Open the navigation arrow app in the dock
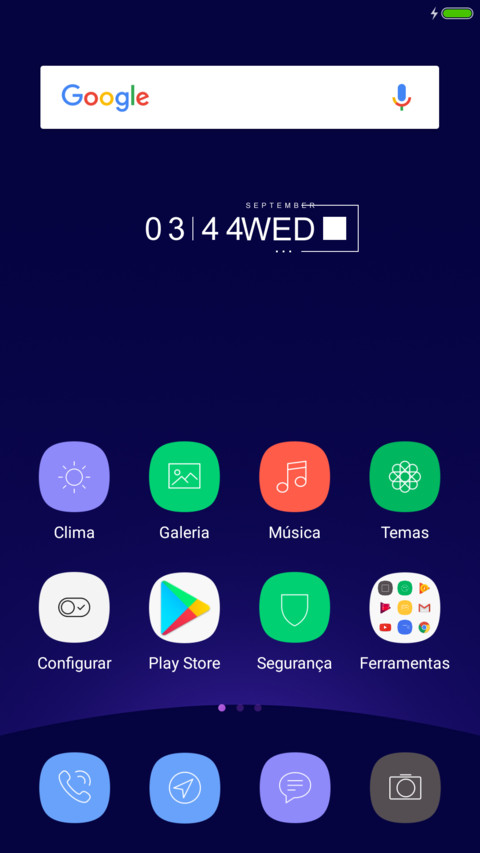The image size is (480, 853). pos(184,788)
